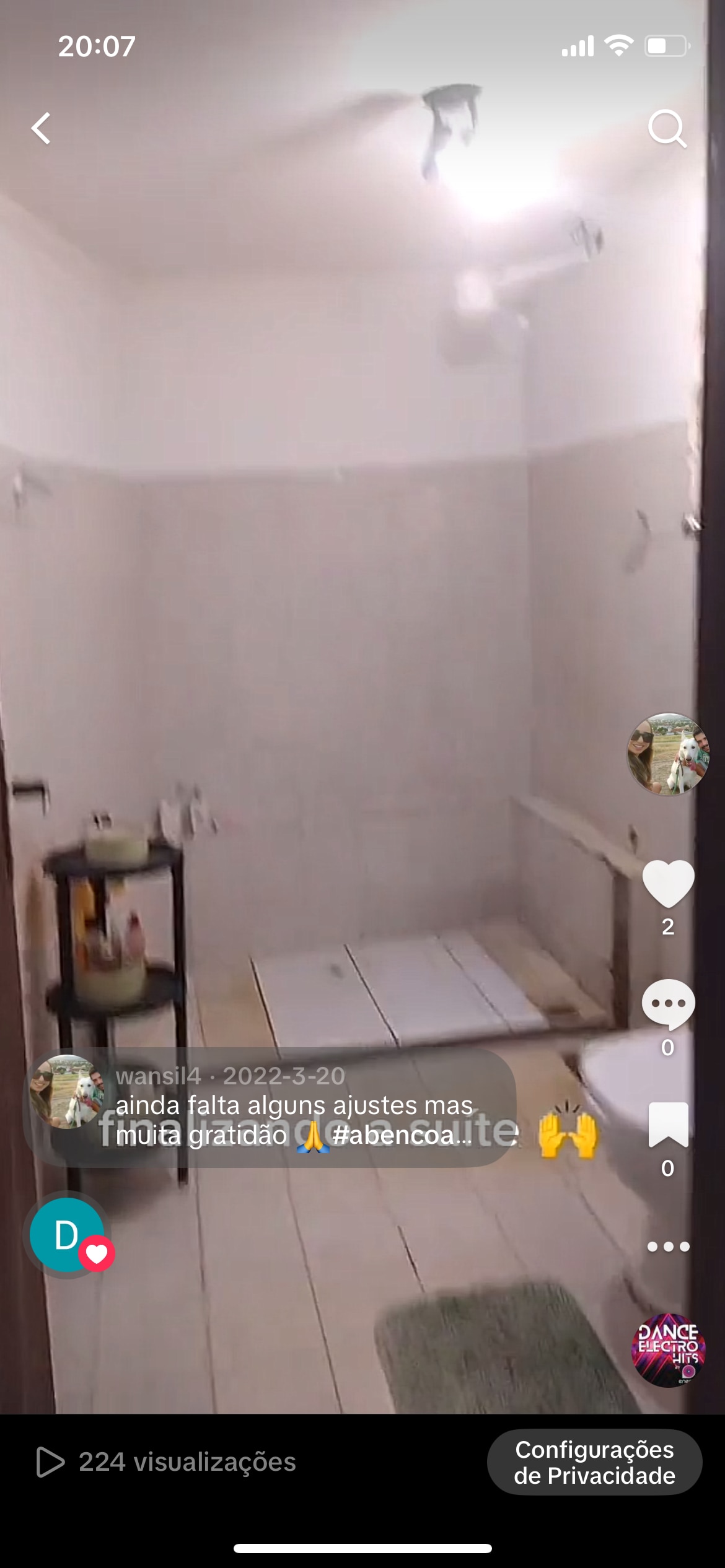Open the three-dot more options menu
The height and width of the screenshot is (1568, 725).
pyautogui.click(x=667, y=1247)
